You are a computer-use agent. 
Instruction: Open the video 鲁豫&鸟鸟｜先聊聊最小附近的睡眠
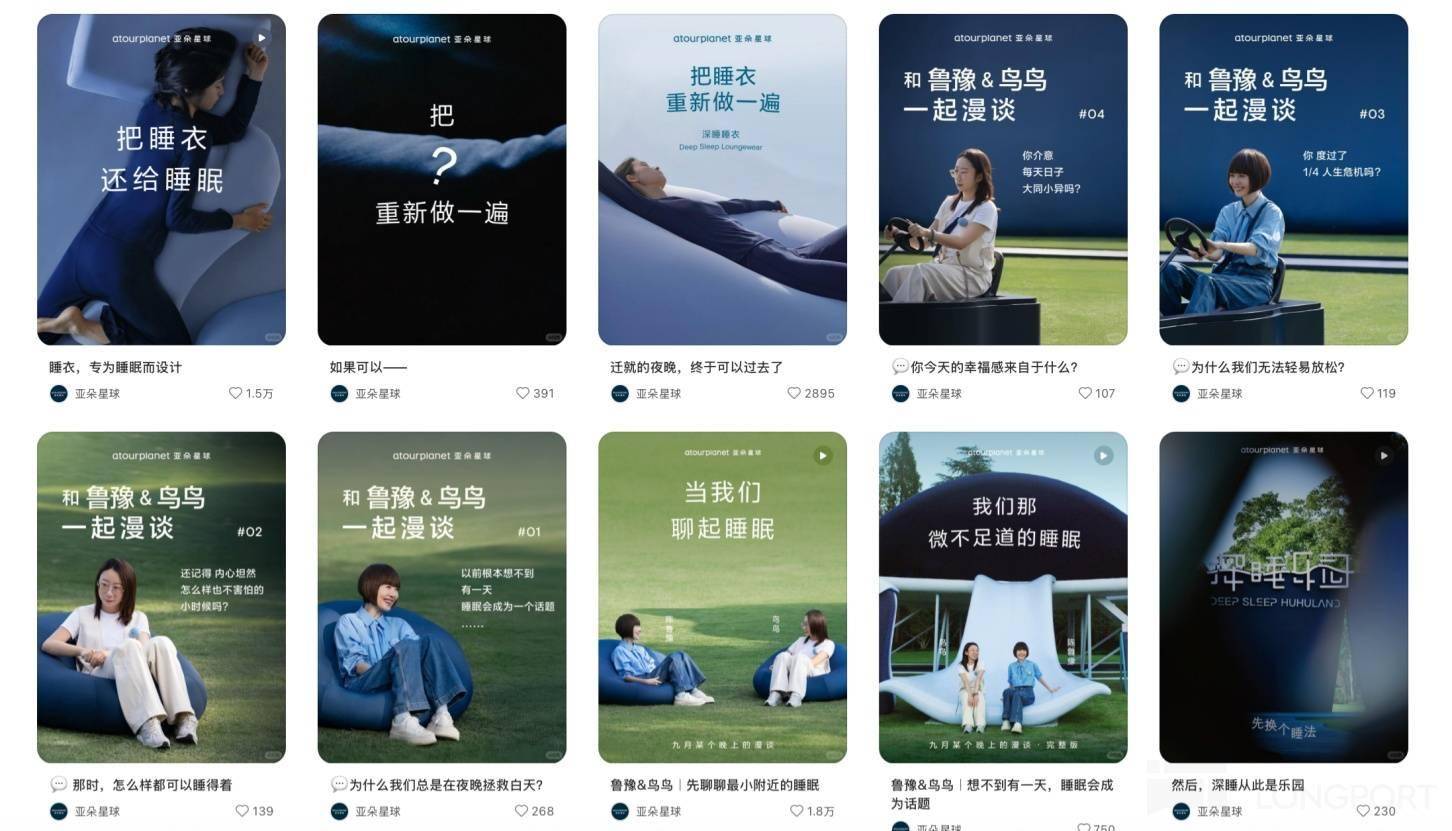tap(722, 597)
